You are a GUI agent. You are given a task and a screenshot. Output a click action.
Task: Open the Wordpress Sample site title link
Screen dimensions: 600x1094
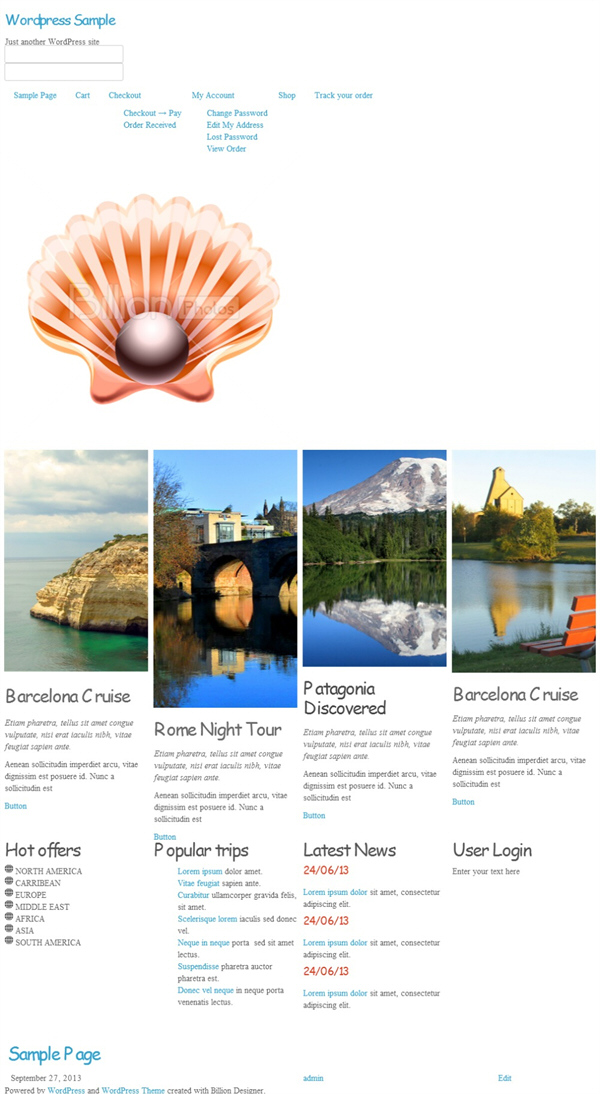(x=60, y=20)
